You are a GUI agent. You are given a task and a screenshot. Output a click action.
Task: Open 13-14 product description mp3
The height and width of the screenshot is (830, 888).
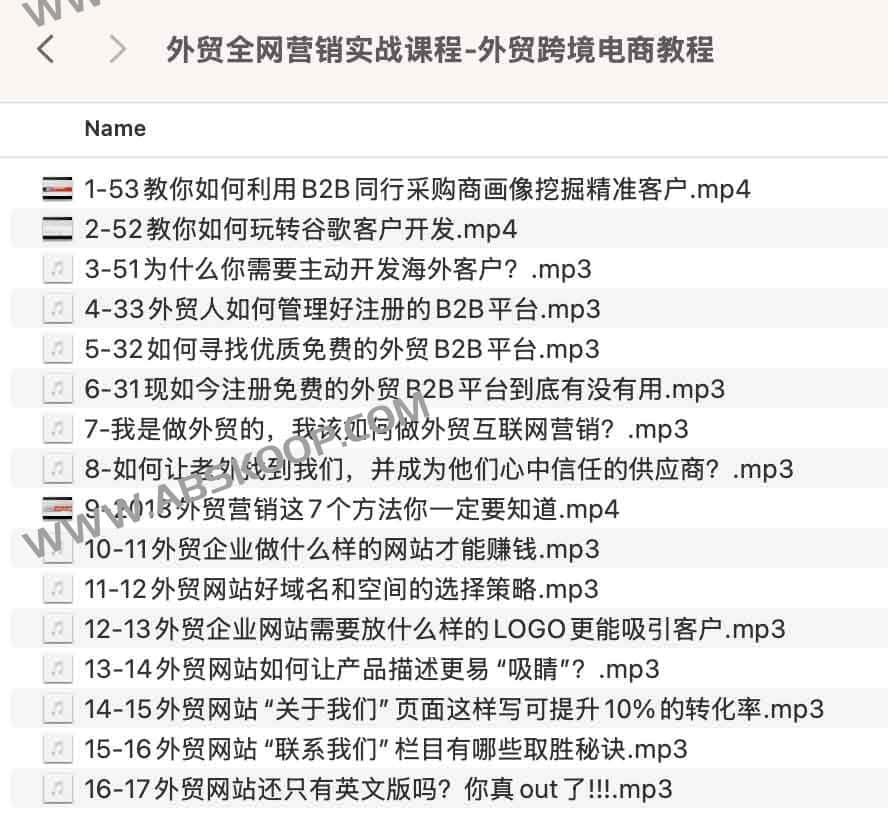click(x=371, y=669)
